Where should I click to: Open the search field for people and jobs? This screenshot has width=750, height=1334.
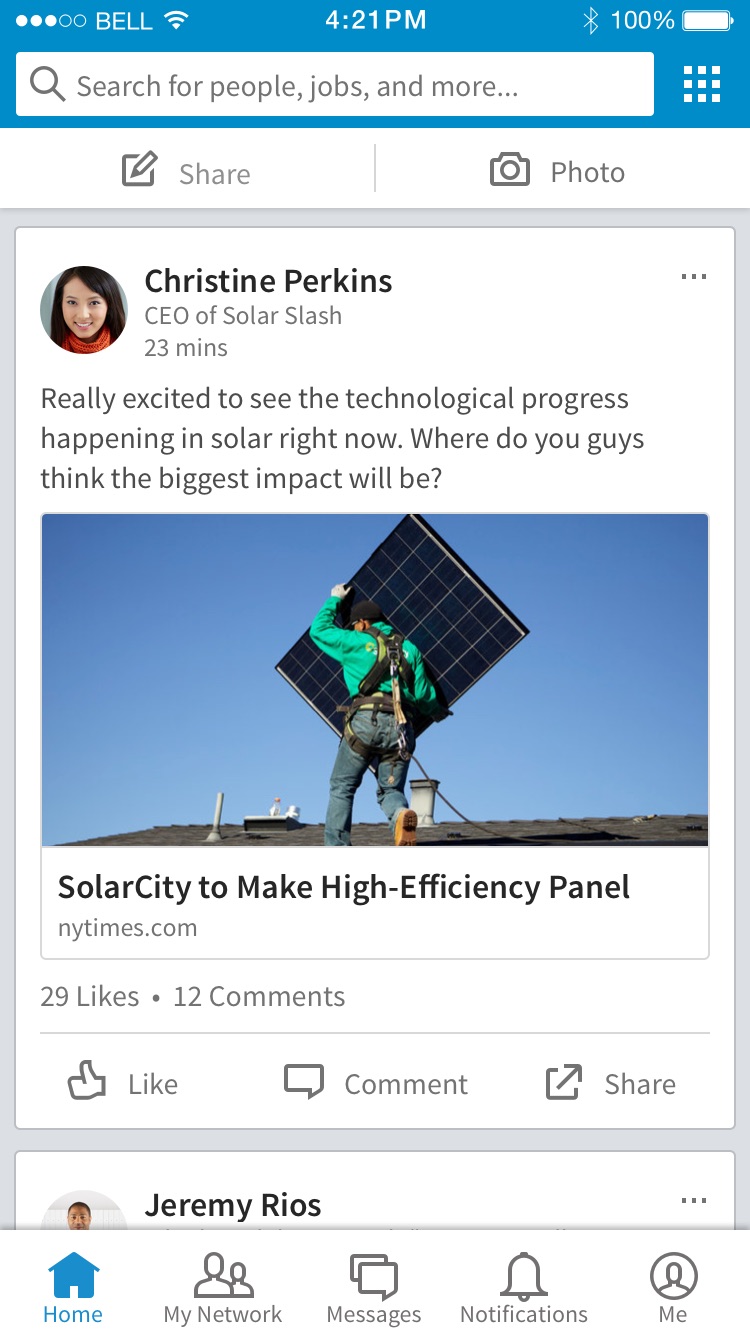point(335,86)
